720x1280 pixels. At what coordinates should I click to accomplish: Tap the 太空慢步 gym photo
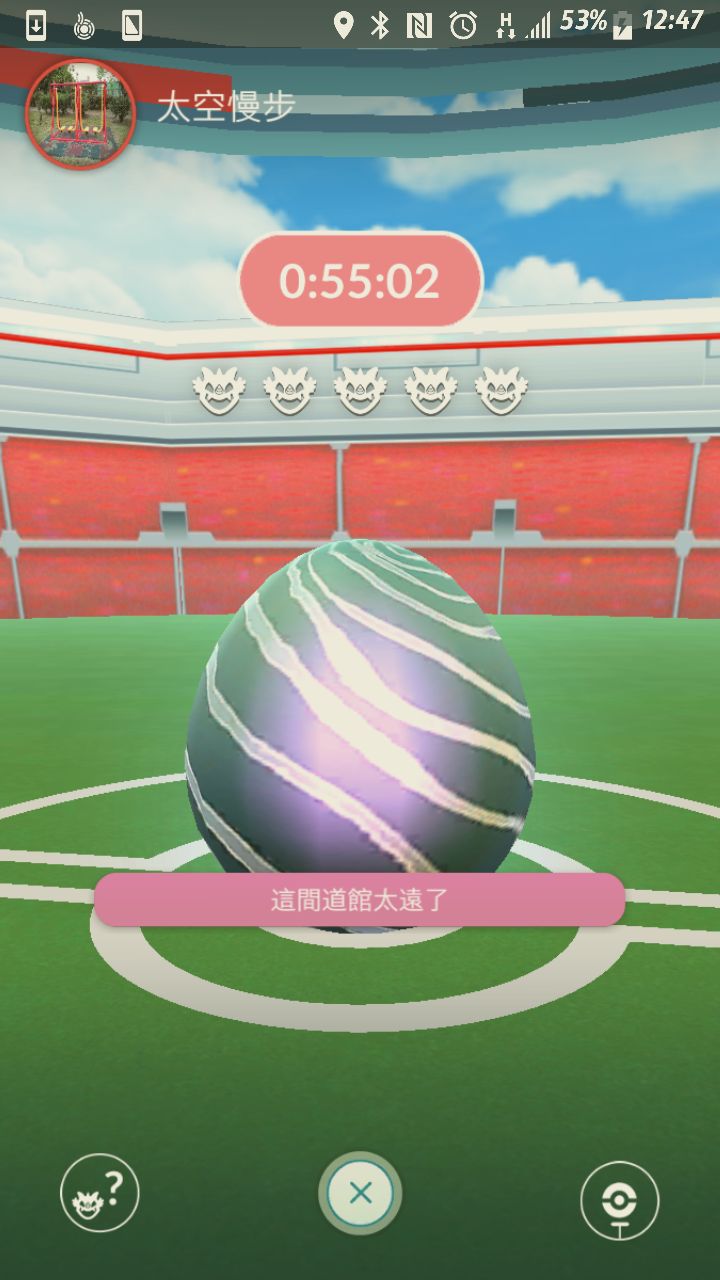pos(80,114)
